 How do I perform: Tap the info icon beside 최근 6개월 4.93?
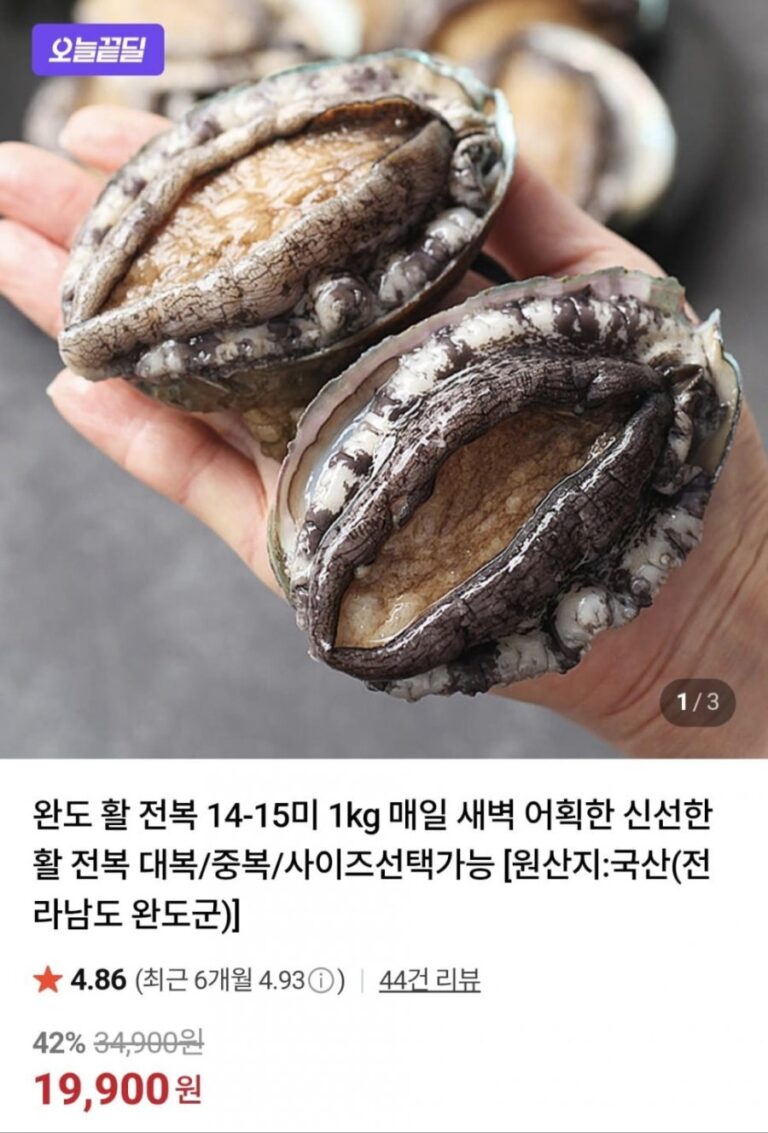(x=320, y=981)
